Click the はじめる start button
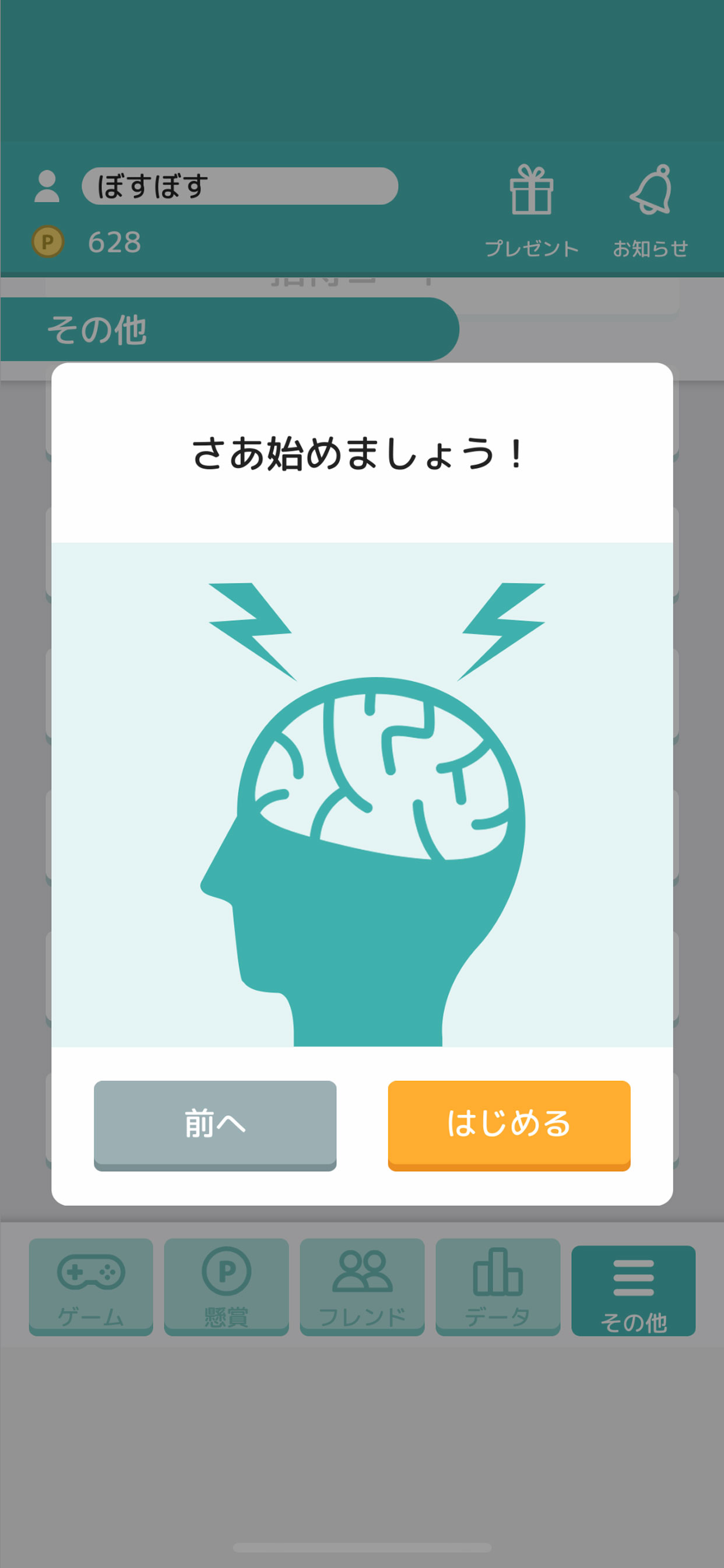 click(509, 1123)
